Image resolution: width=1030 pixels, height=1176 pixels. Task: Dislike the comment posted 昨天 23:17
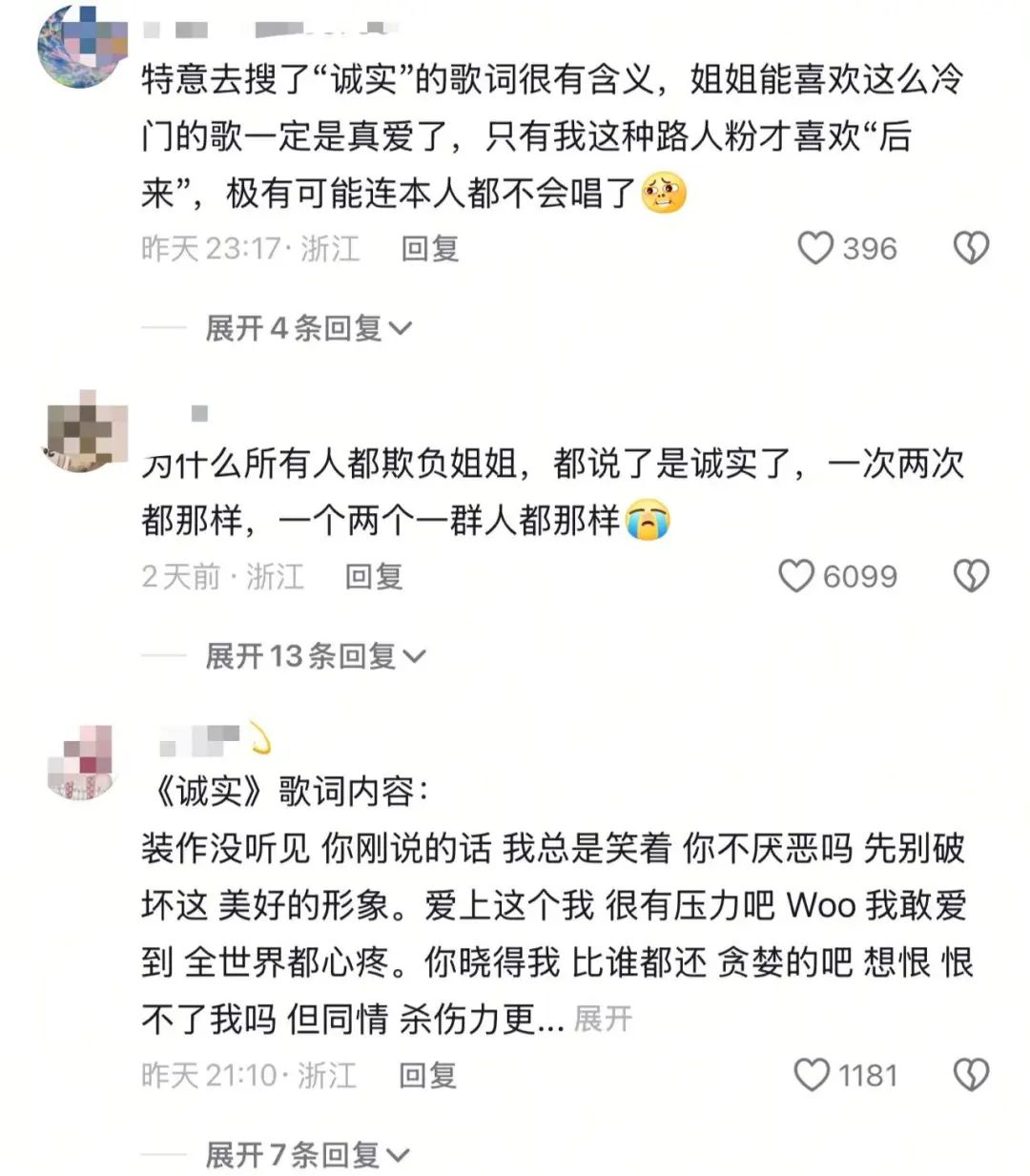971,248
